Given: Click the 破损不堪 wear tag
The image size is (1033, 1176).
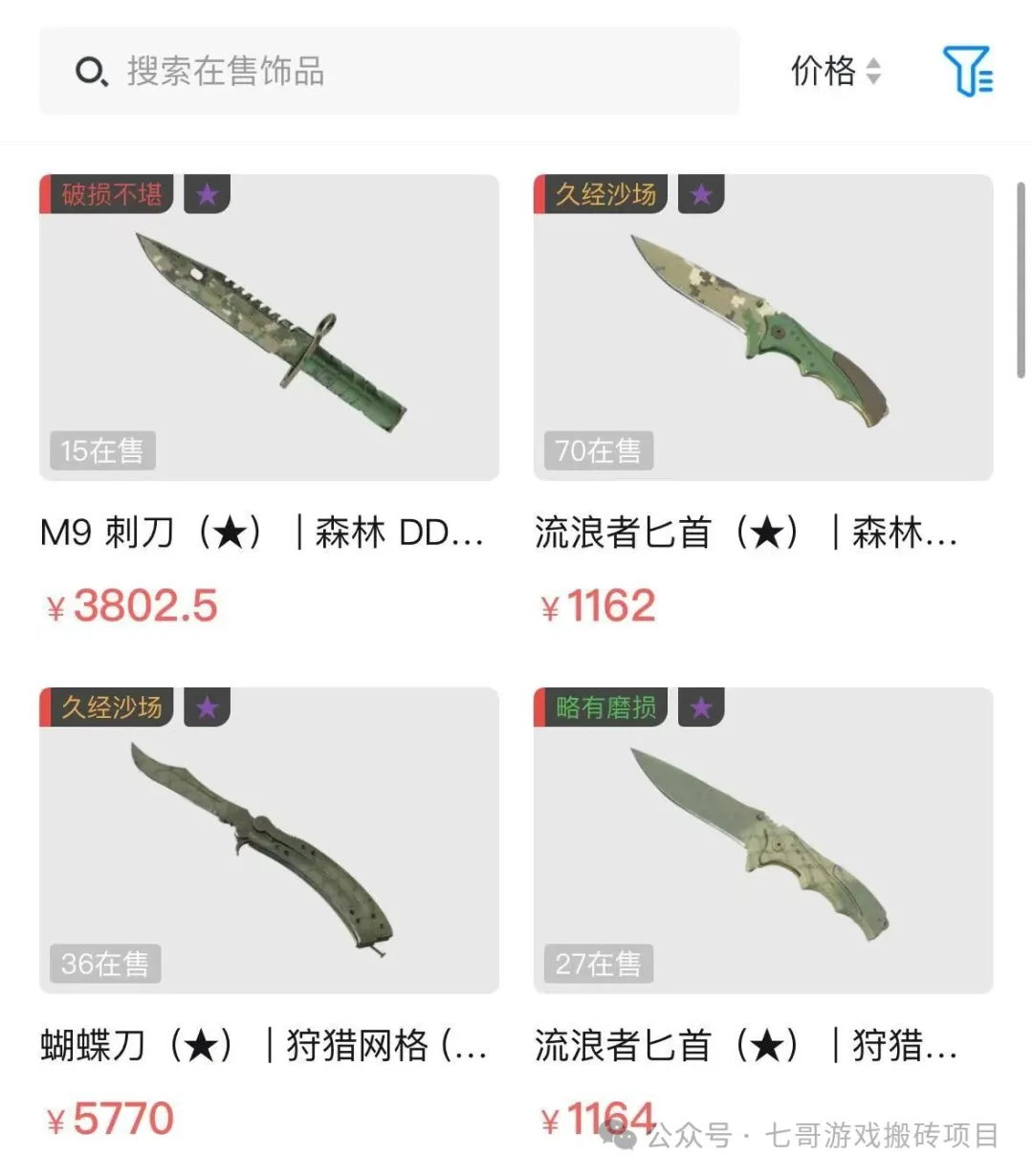Looking at the screenshot, I should [108, 192].
